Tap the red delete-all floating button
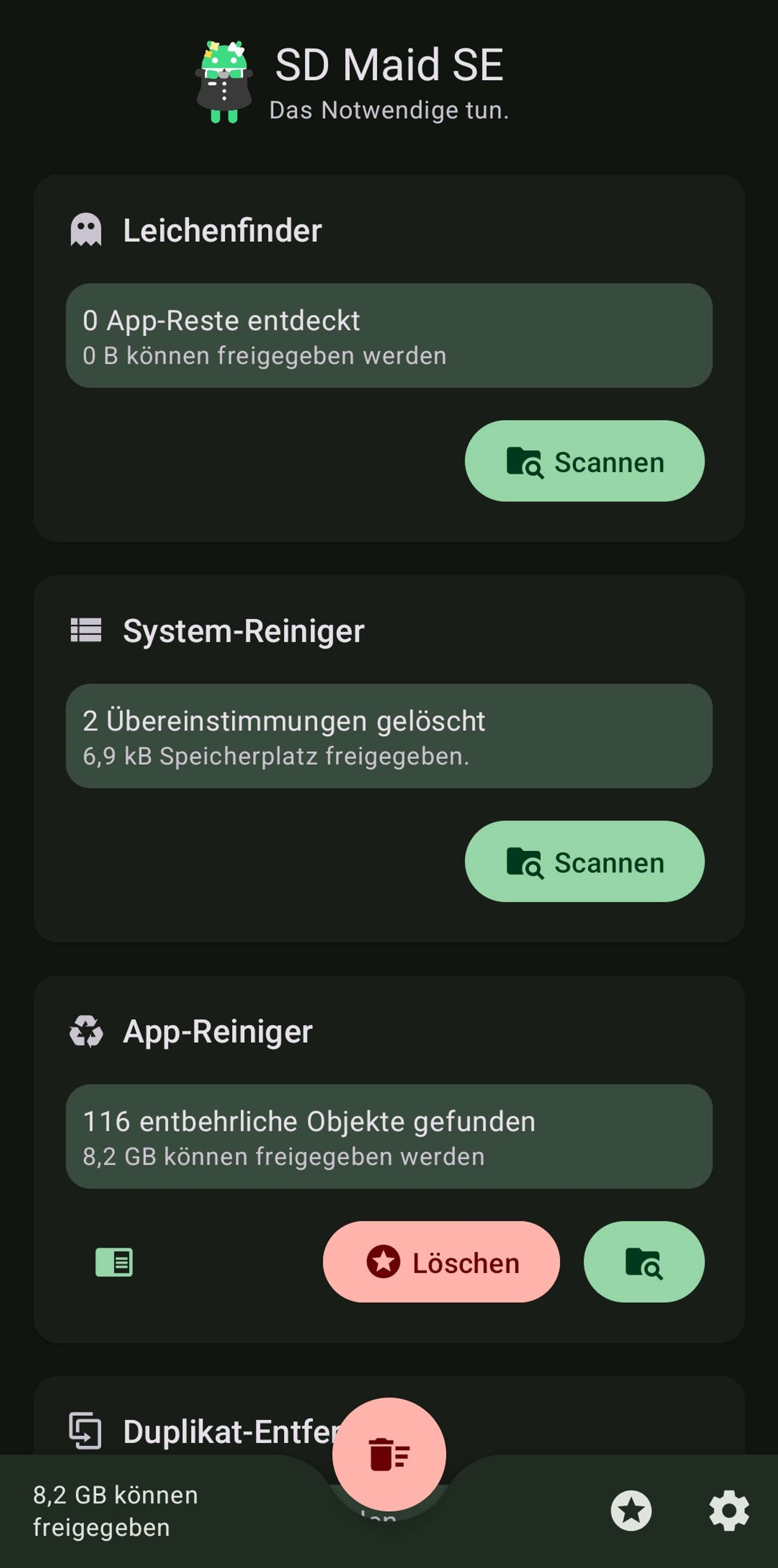 pyautogui.click(x=389, y=1454)
